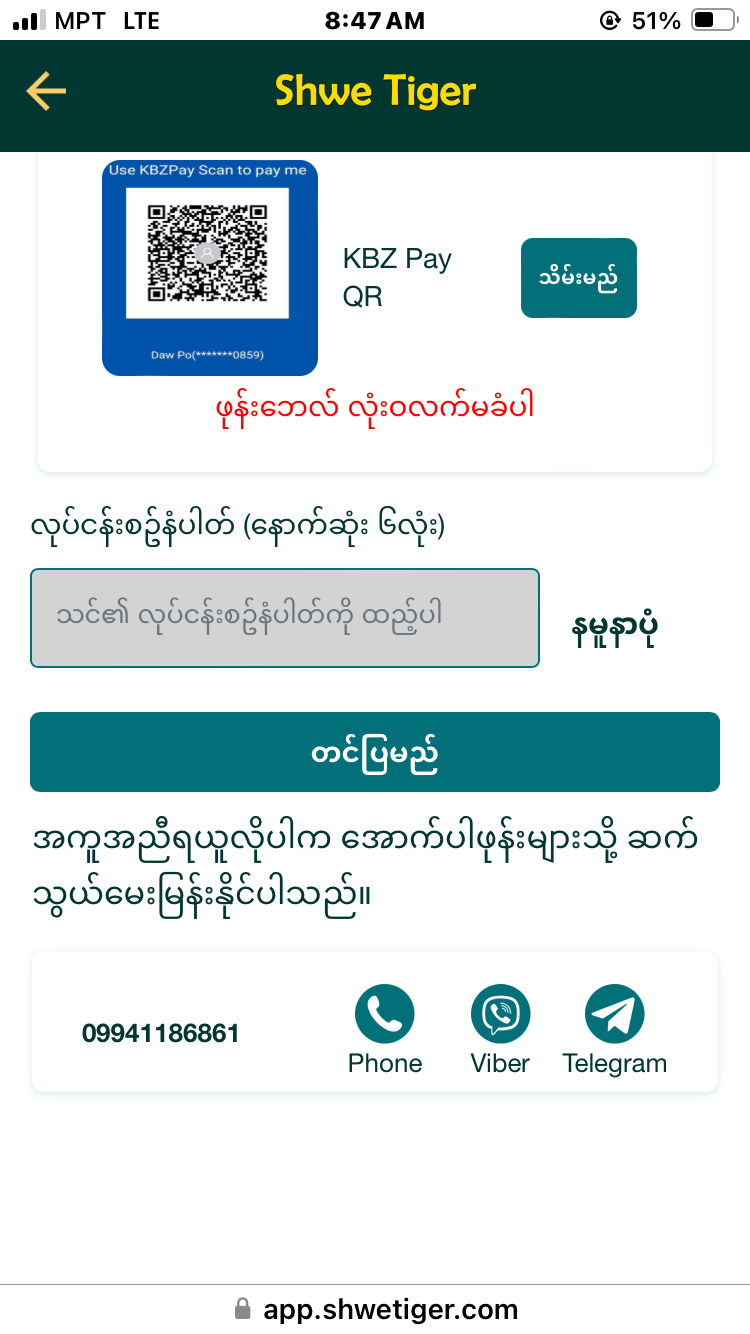Call support via the Phone icon
Image resolution: width=750 pixels, height=1334 pixels.
[385, 1016]
